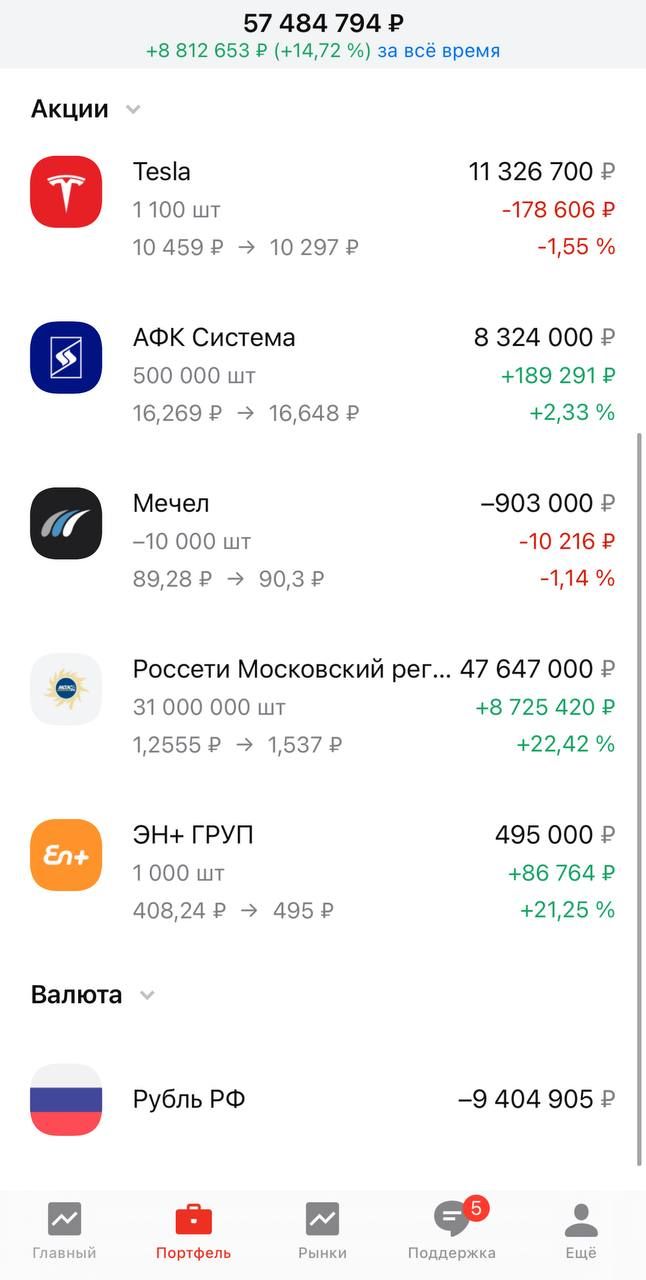Open the ЭН+ ГРУП position
Image resolution: width=646 pixels, height=1280 pixels.
[322, 873]
